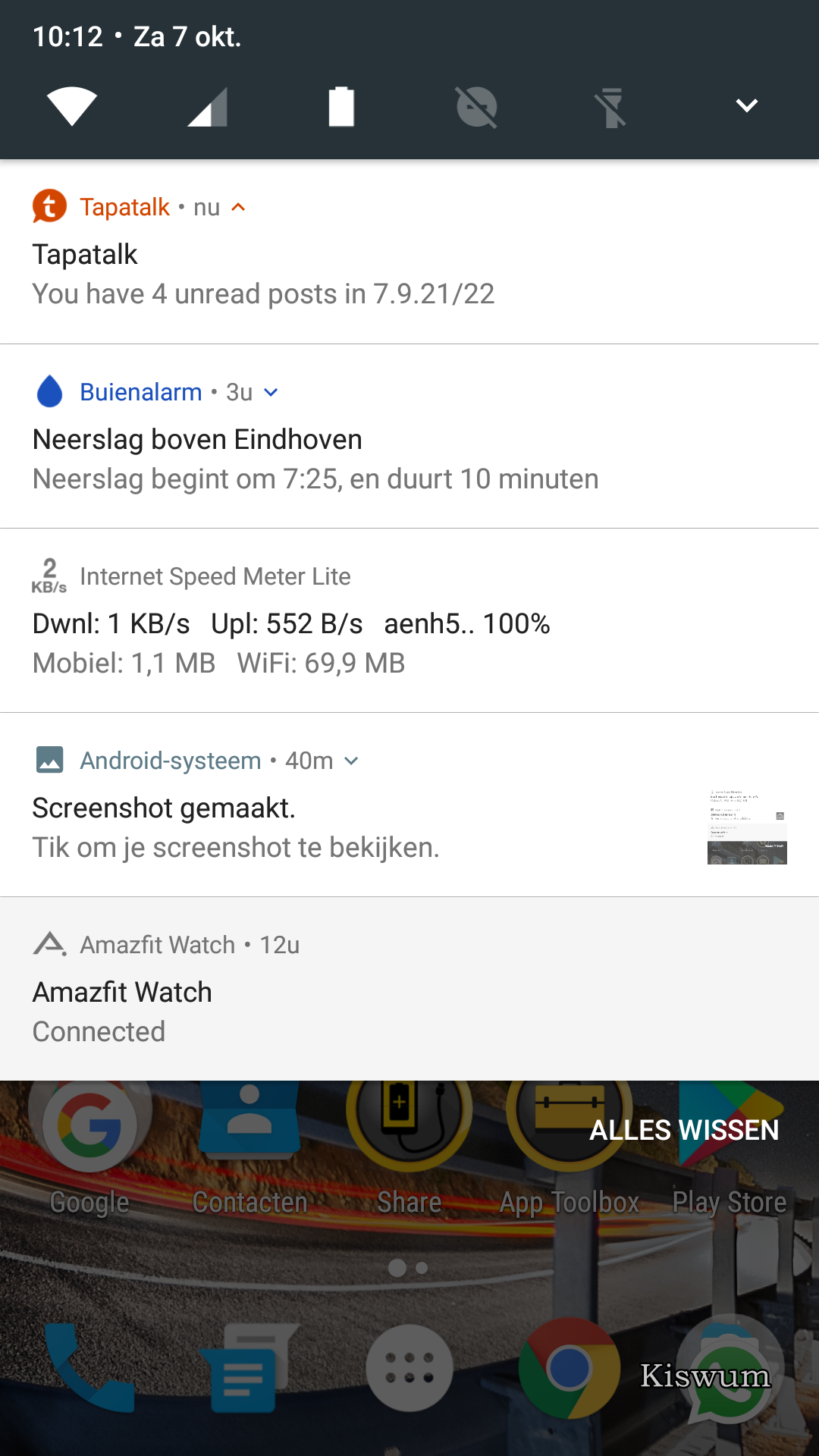Turn on the flashlight

click(x=611, y=106)
